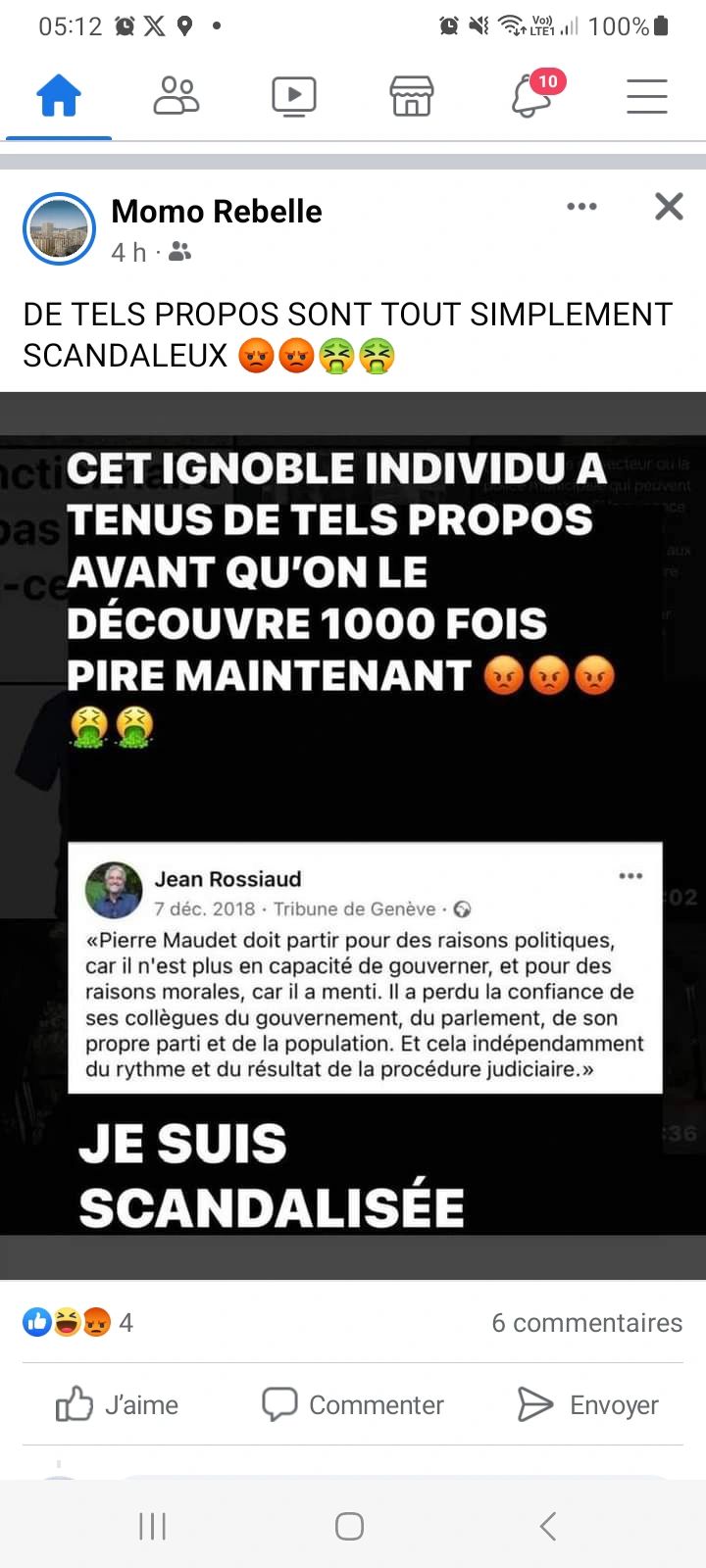The height and width of the screenshot is (1568, 706).
Task: Open Momo Rebelle's profile picture
Action: click(59, 229)
